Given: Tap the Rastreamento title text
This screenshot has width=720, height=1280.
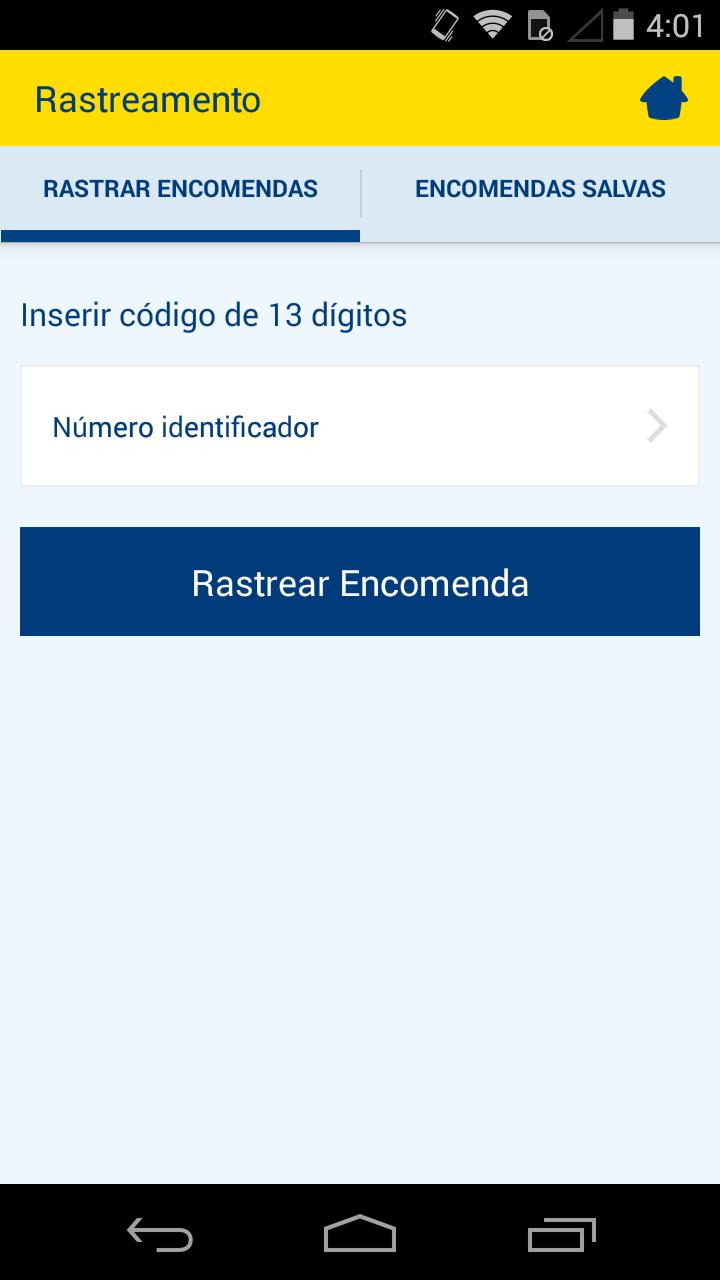Looking at the screenshot, I should pyautogui.click(x=147, y=98).
